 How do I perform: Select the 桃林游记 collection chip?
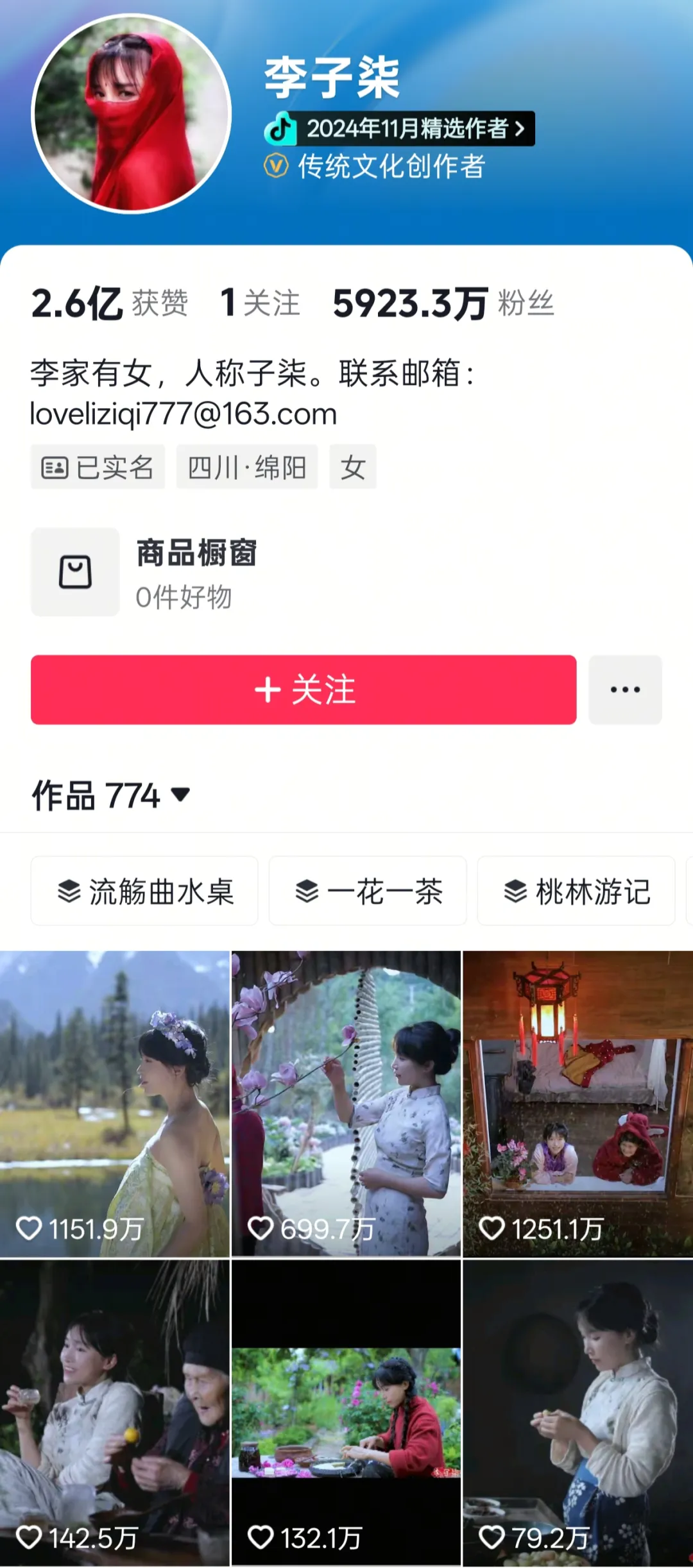click(576, 891)
